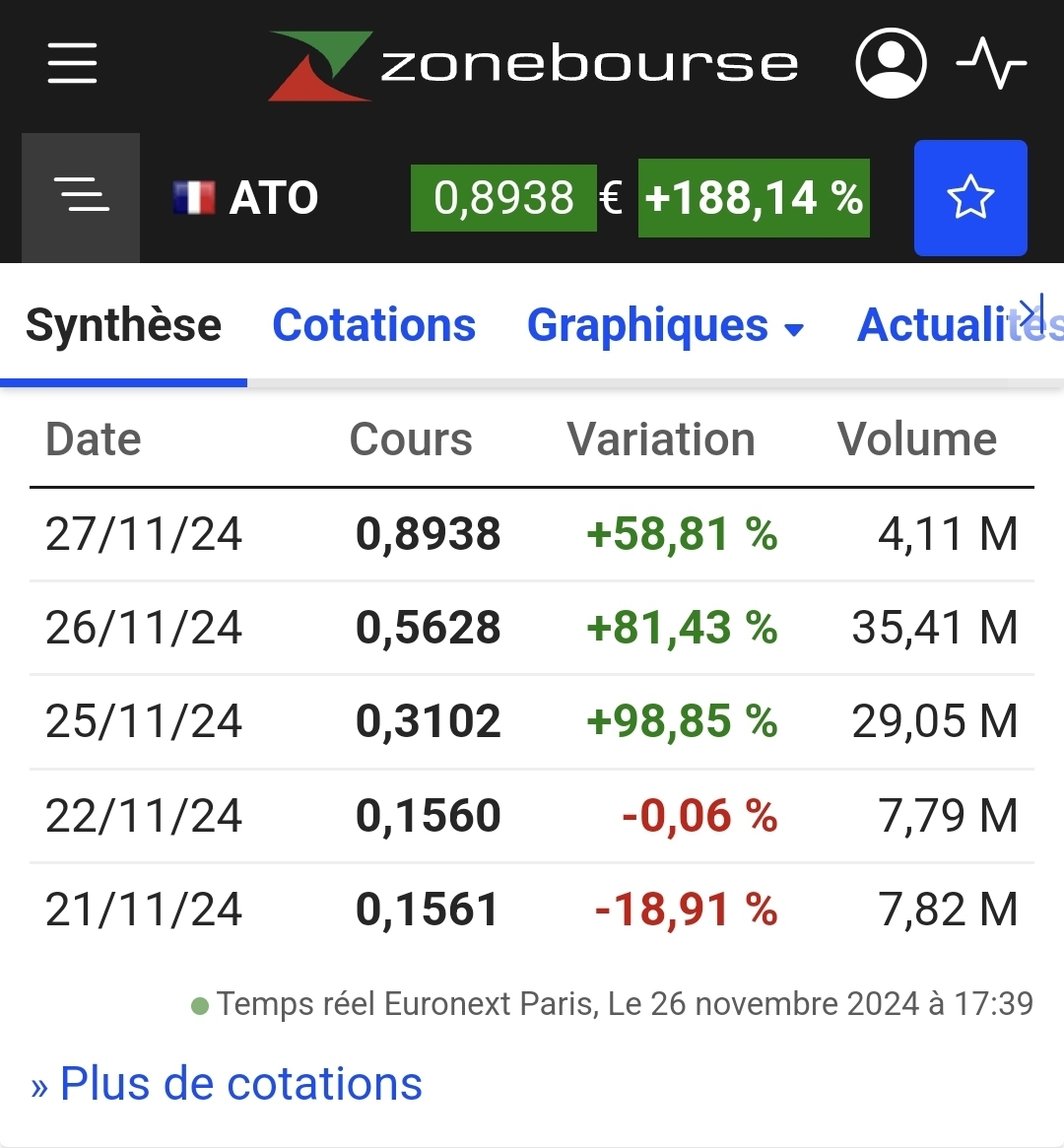The height and width of the screenshot is (1148, 1064).
Task: Tap the market activity pulse icon
Action: coord(991,64)
